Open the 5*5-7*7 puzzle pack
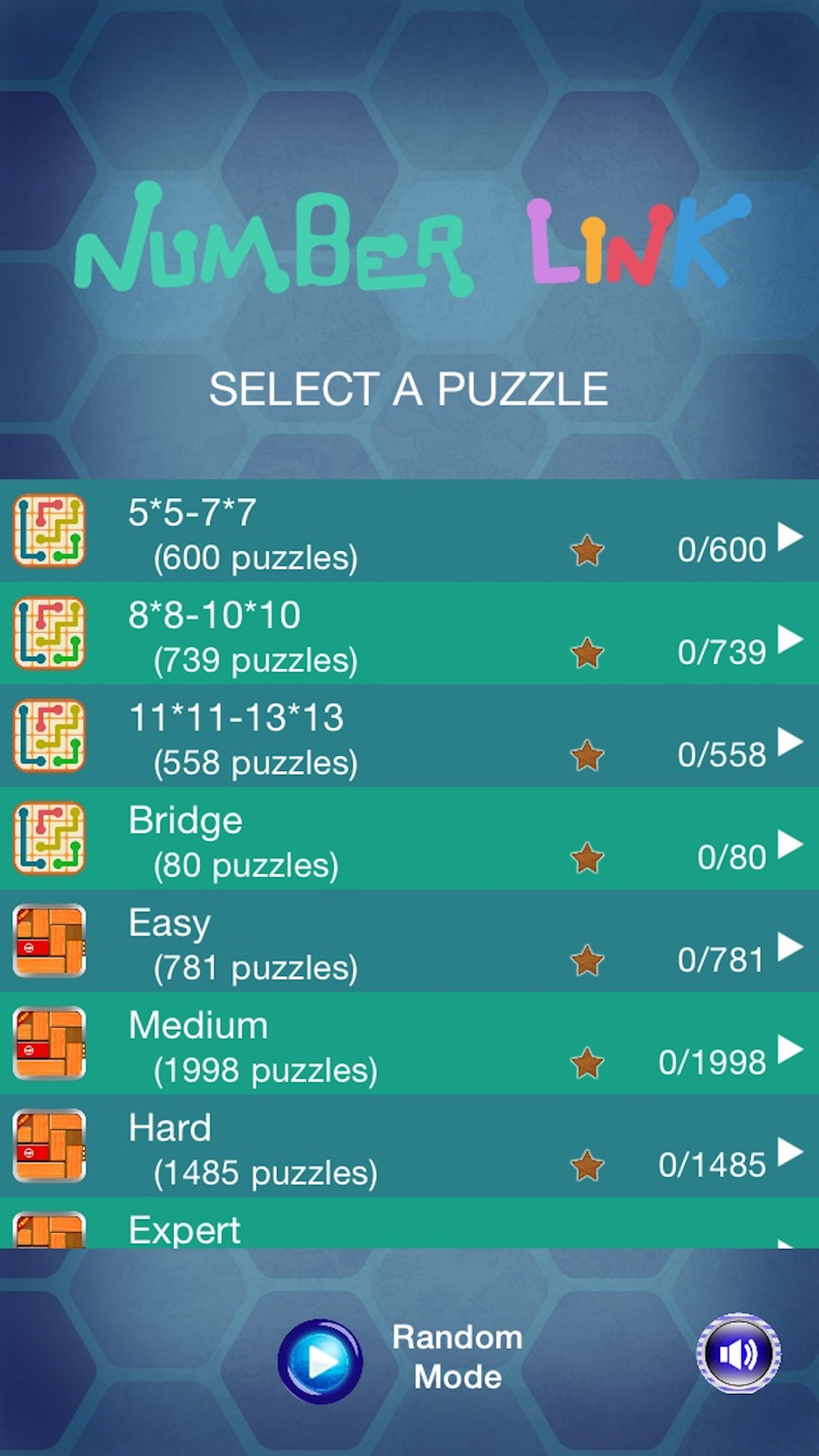Image resolution: width=819 pixels, height=1456 pixels. 409,532
